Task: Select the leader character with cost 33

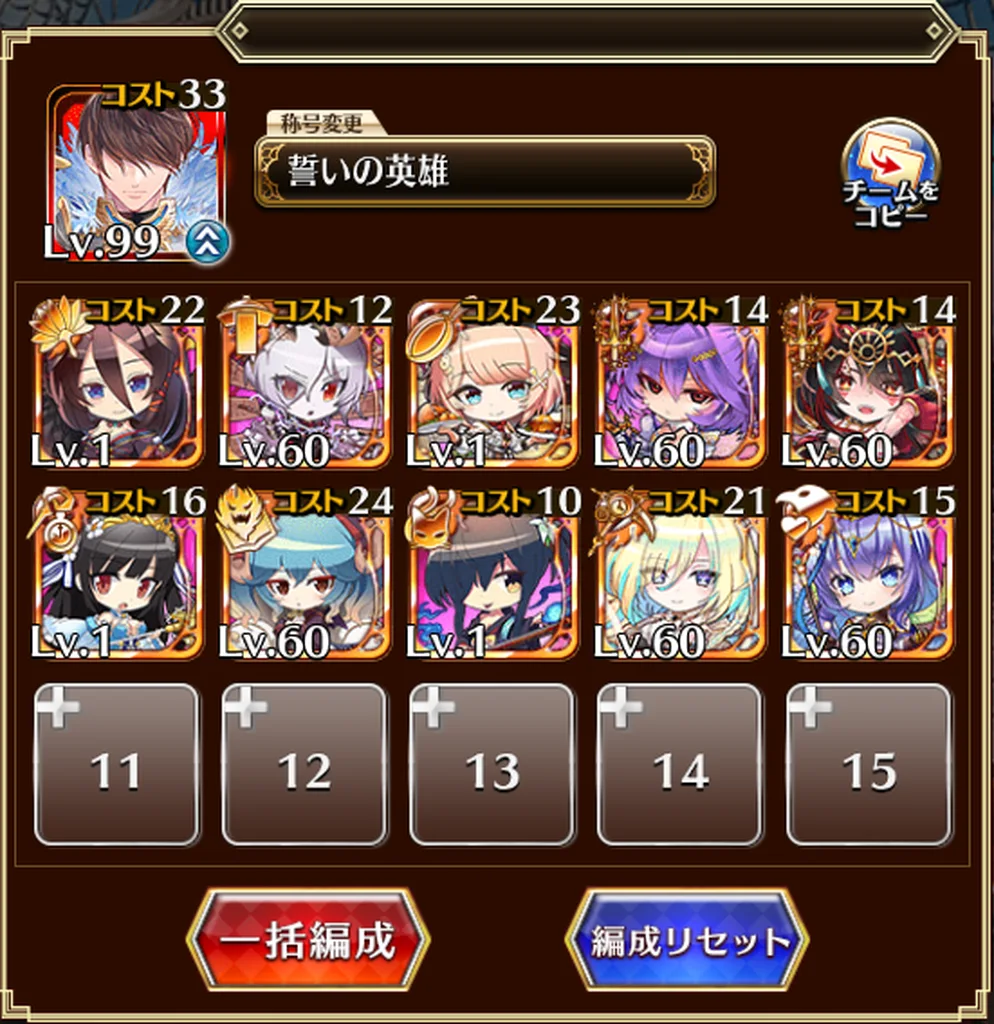Action: tap(137, 174)
